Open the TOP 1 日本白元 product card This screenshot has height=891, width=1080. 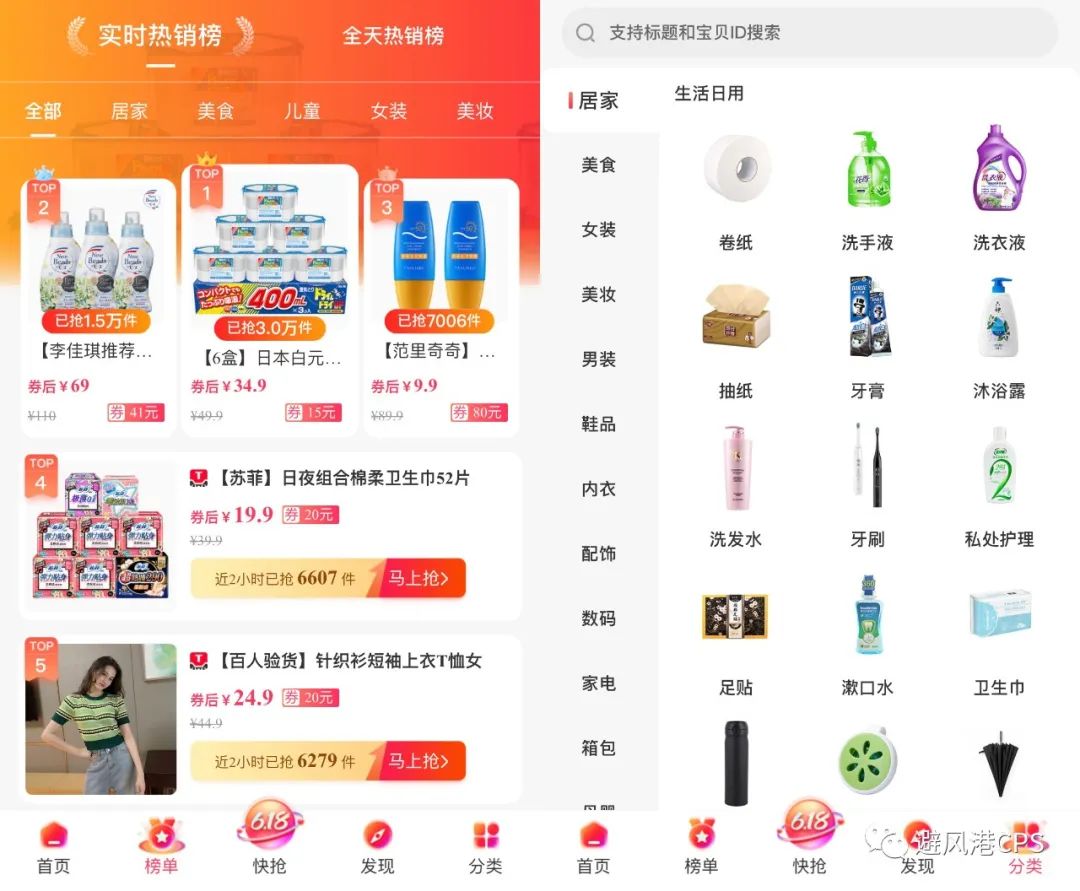pyautogui.click(x=269, y=300)
